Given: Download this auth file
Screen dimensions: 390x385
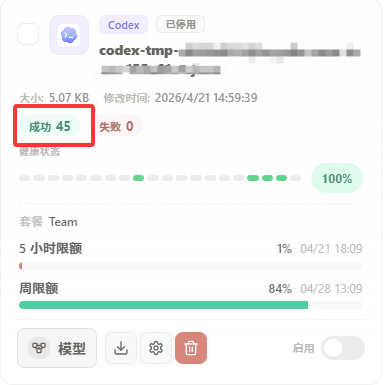Looking at the screenshot, I should 121,348.
